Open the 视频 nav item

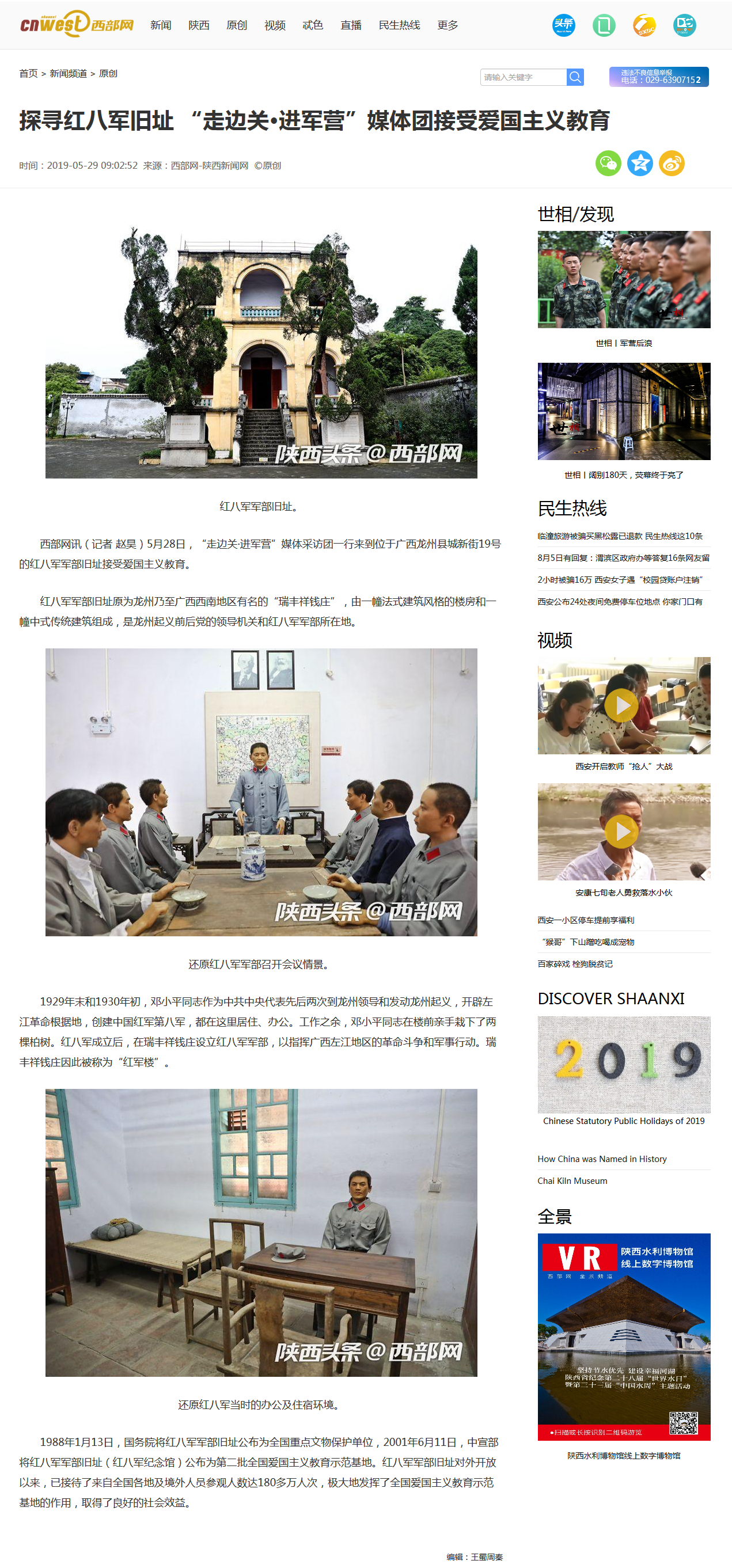tap(275, 25)
